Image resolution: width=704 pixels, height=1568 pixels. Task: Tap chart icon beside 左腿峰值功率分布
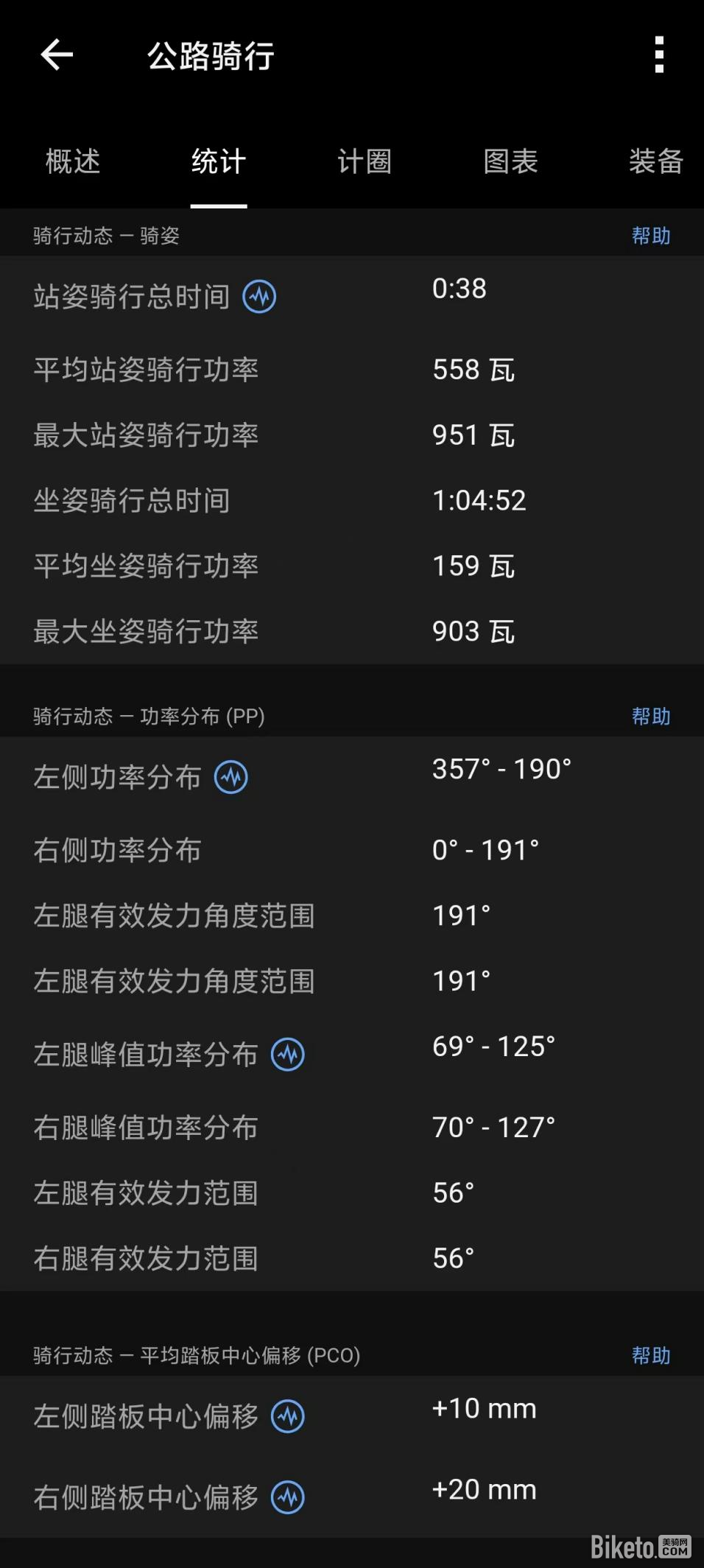click(288, 1055)
